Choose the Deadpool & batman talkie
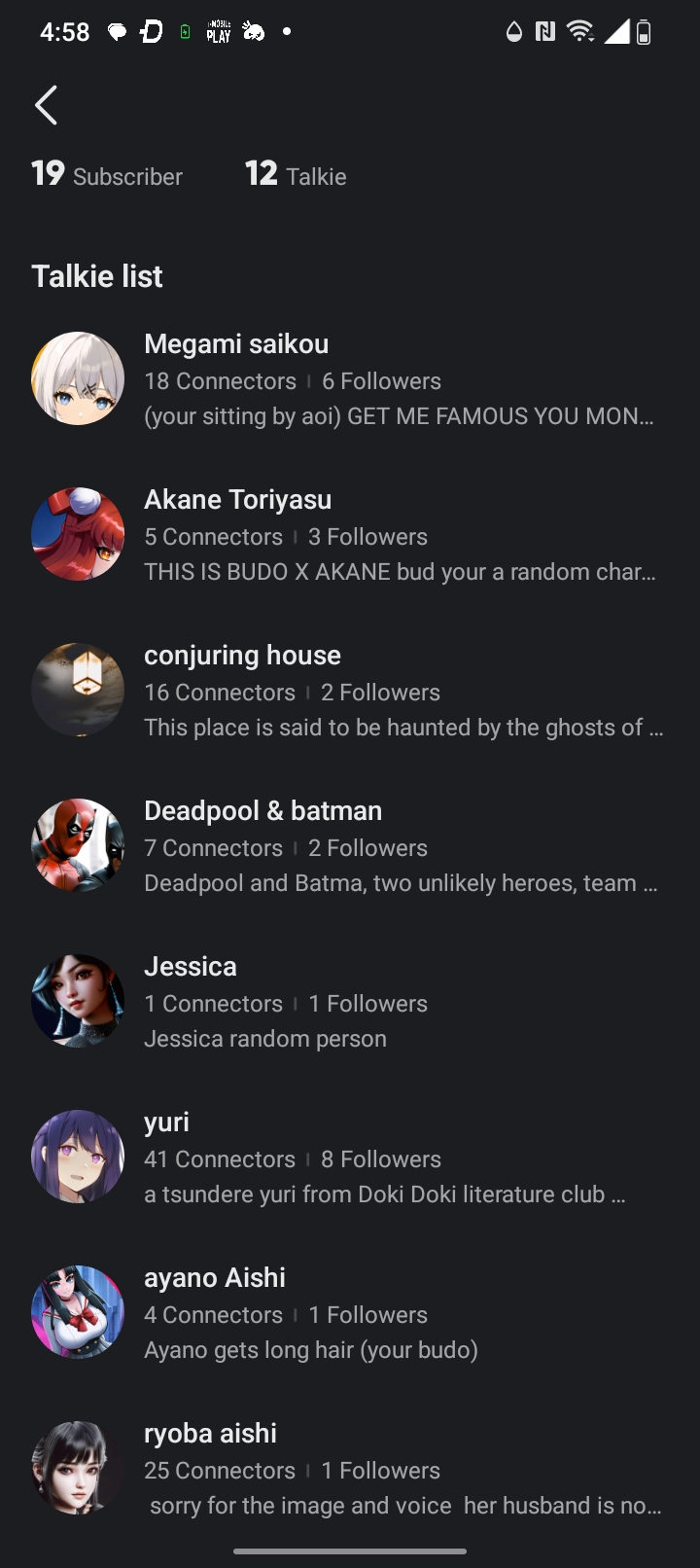The height and width of the screenshot is (1568, 700). [350, 846]
